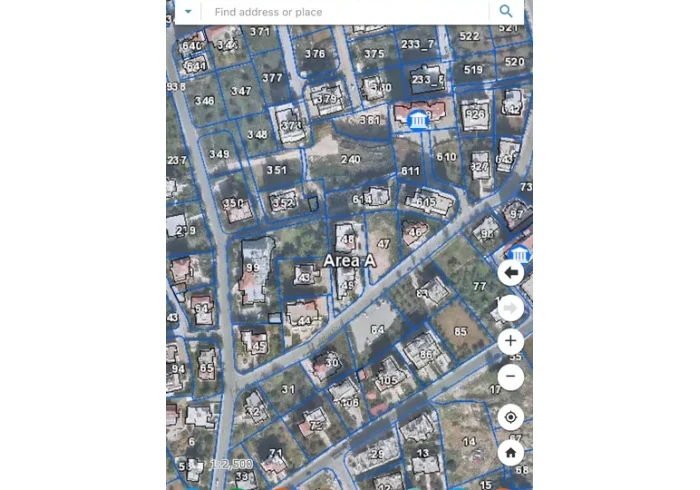Tap the landmark marker near parcel 381
Image resolution: width=700 pixels, height=490 pixels.
pos(418,121)
